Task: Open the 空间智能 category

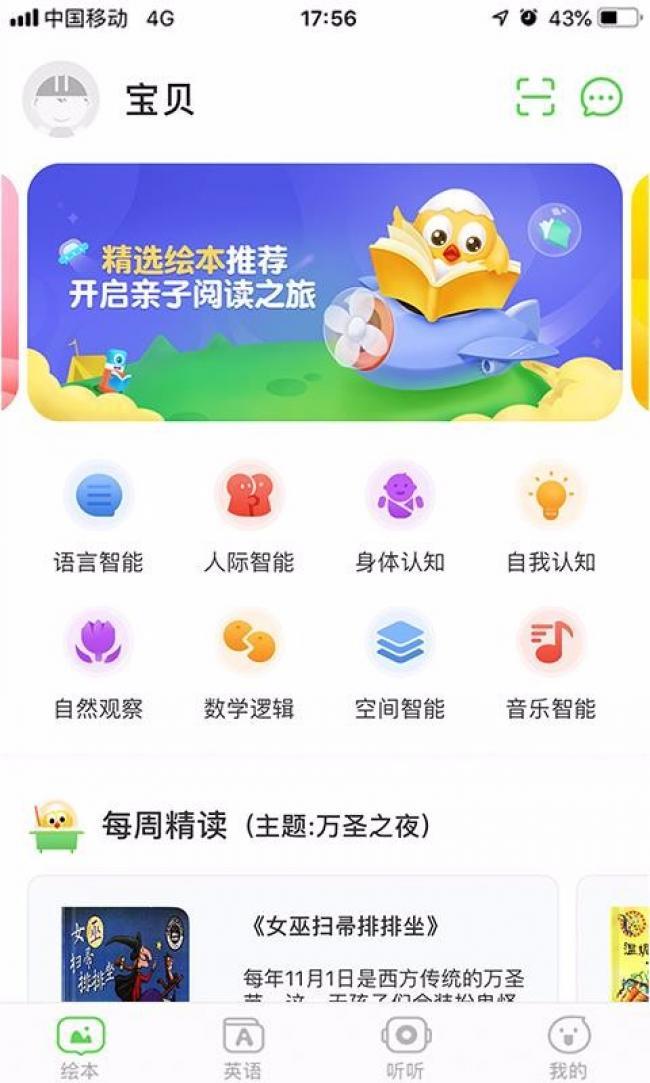Action: pyautogui.click(x=400, y=664)
